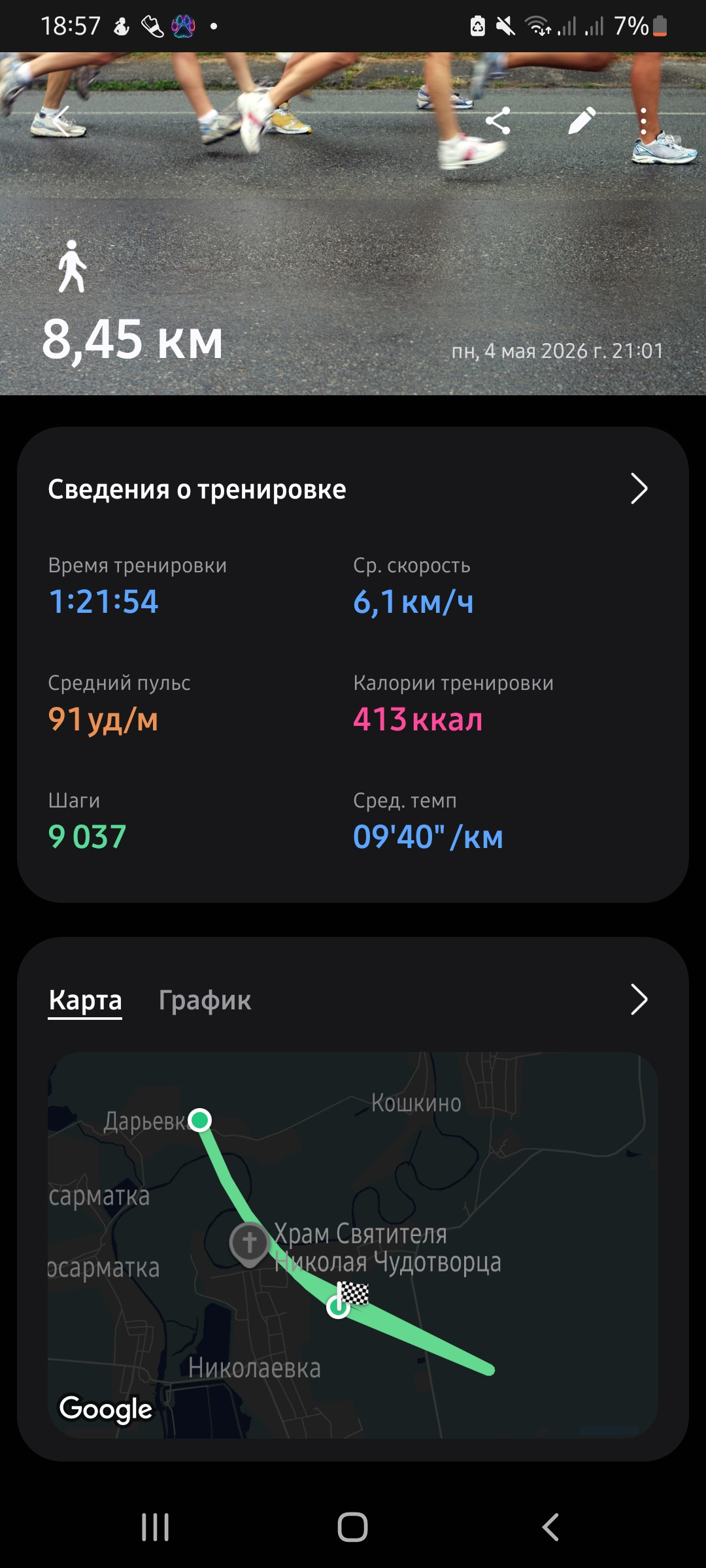Open Сведения о тренировке details
Viewport: 706px width, 1568px height.
point(353,489)
